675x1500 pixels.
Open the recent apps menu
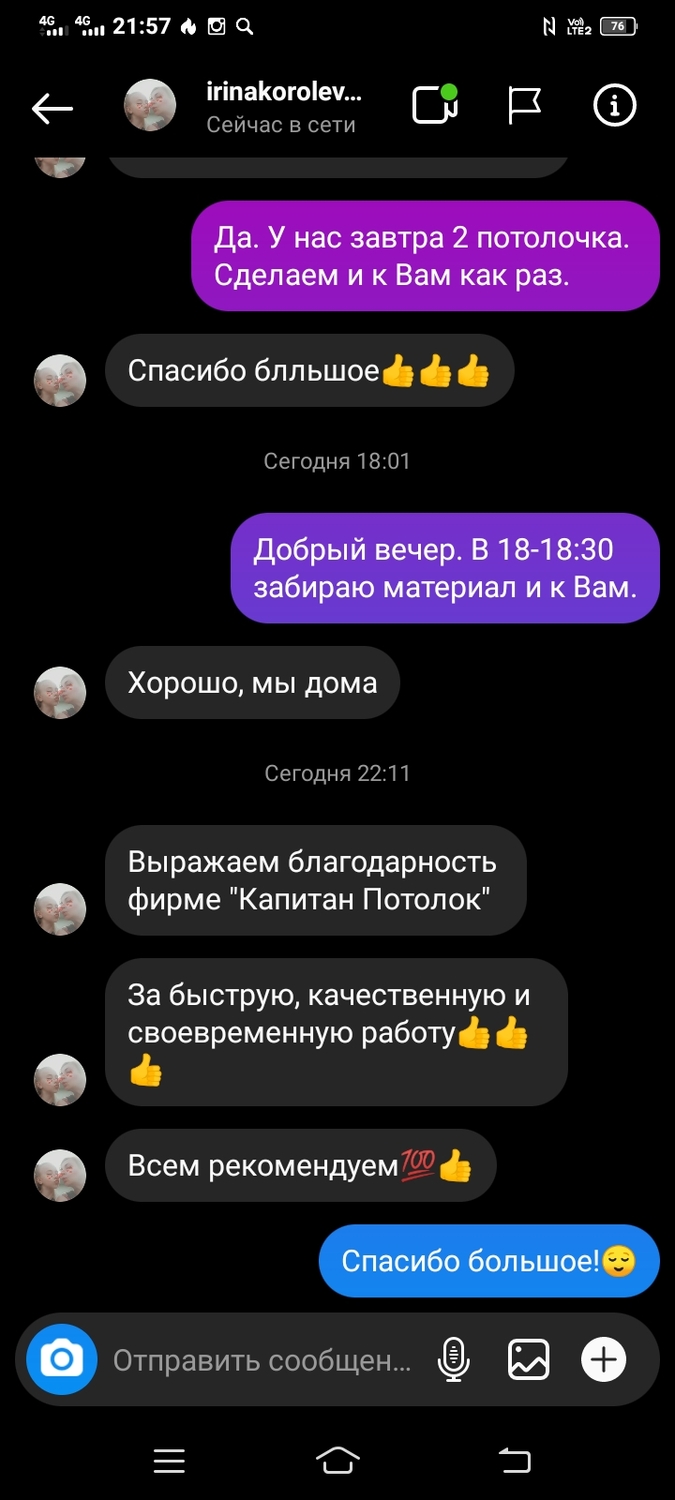point(169,1461)
